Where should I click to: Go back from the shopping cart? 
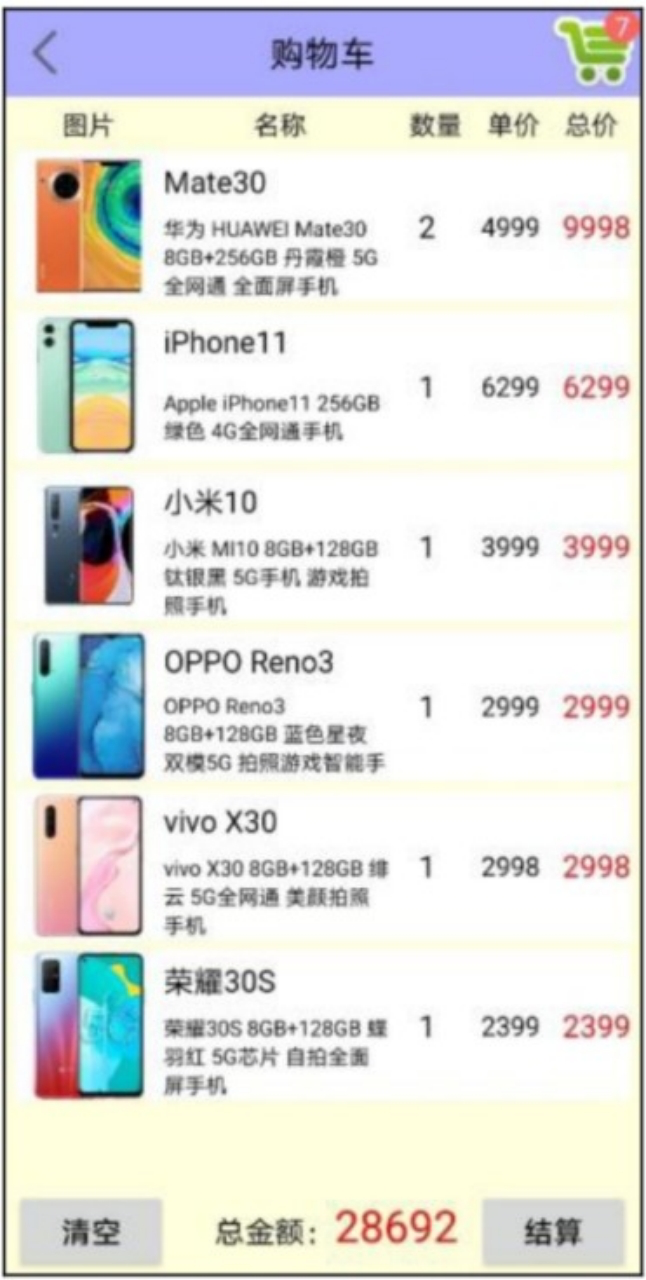(x=45, y=53)
